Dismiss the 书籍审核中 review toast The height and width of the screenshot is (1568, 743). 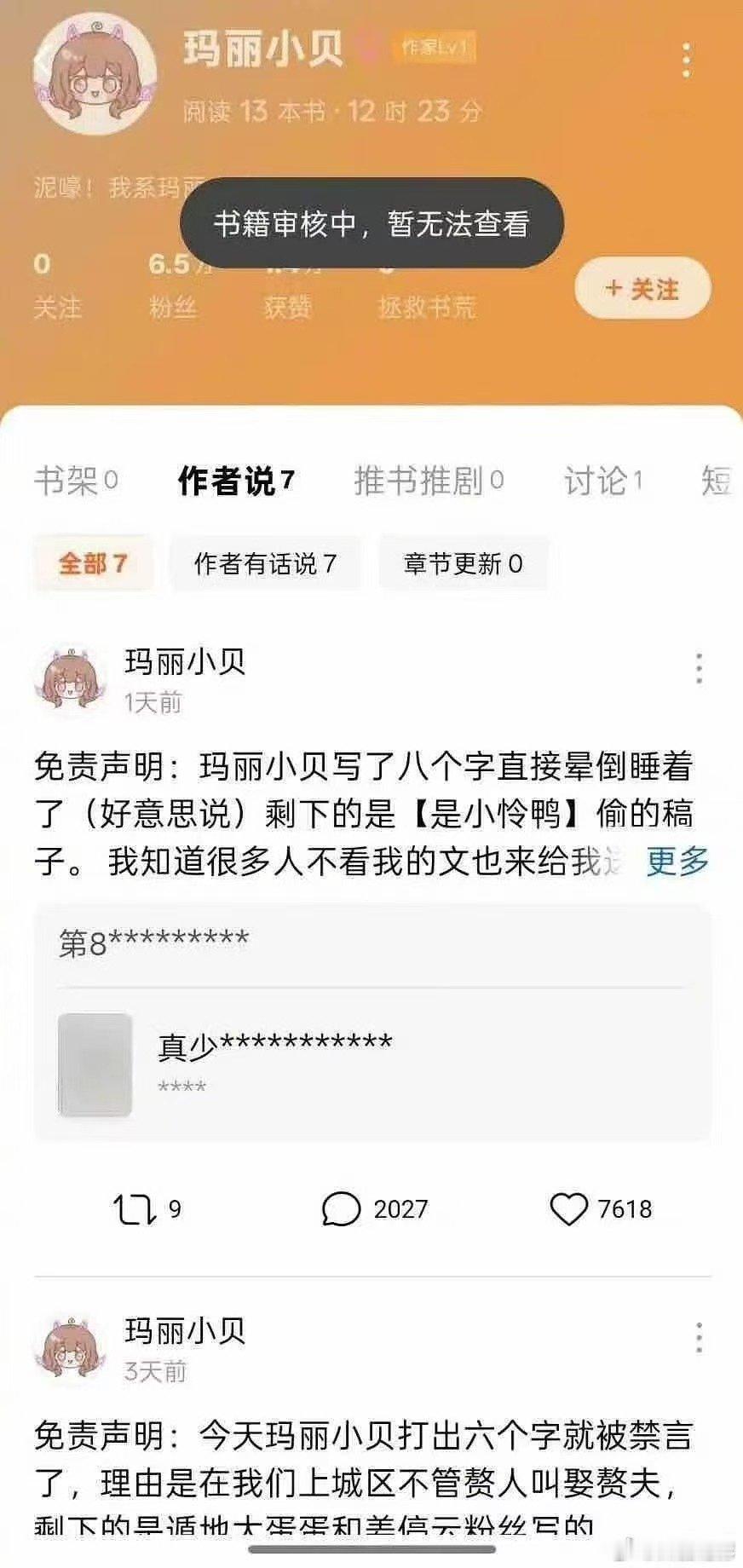coord(371,222)
